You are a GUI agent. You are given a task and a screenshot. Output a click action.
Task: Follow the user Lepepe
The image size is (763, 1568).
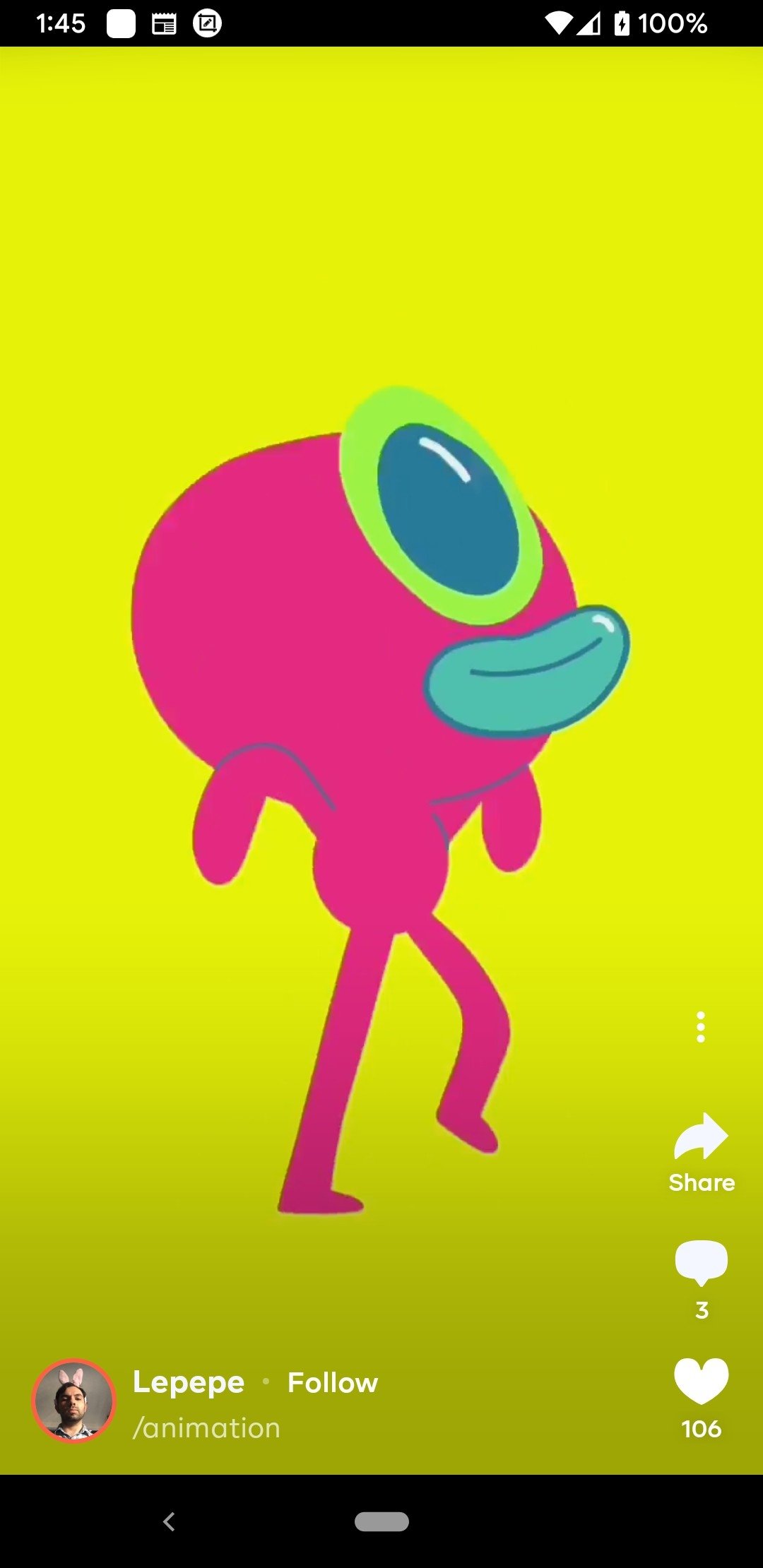333,1383
